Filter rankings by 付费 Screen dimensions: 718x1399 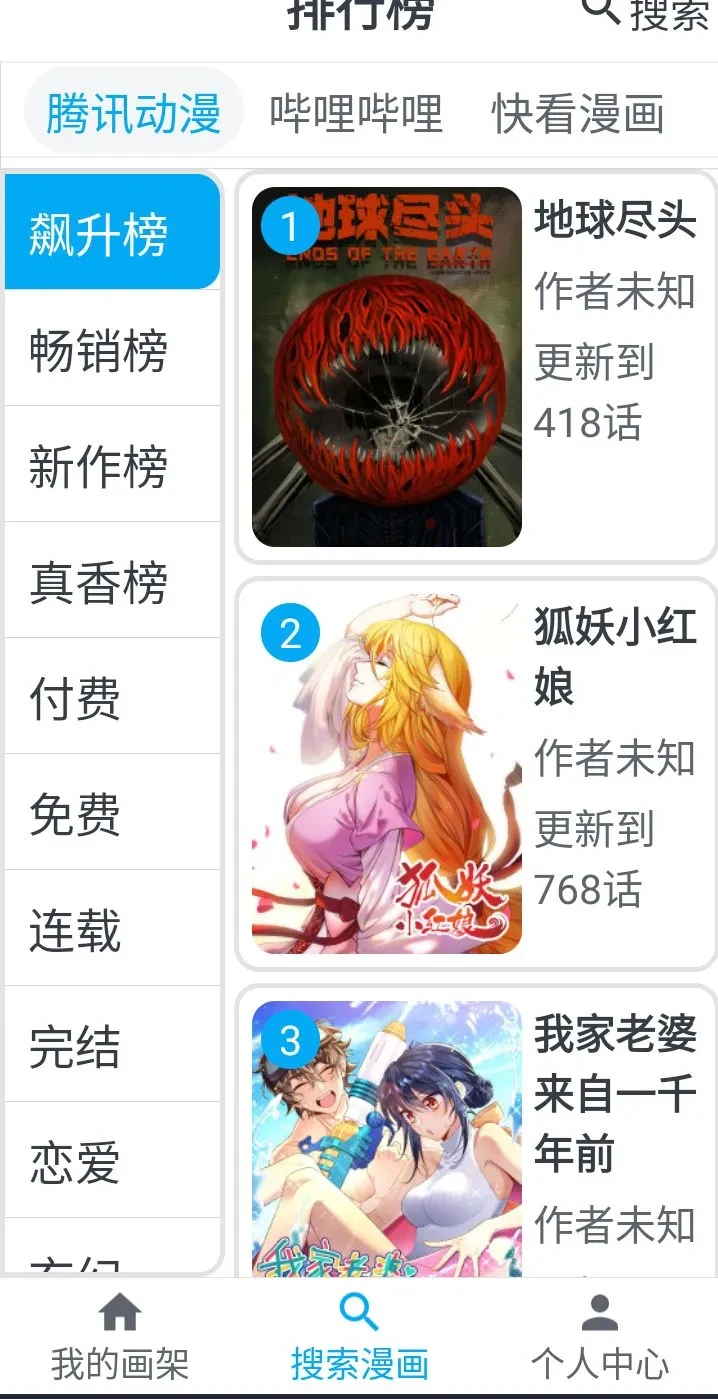click(x=113, y=697)
